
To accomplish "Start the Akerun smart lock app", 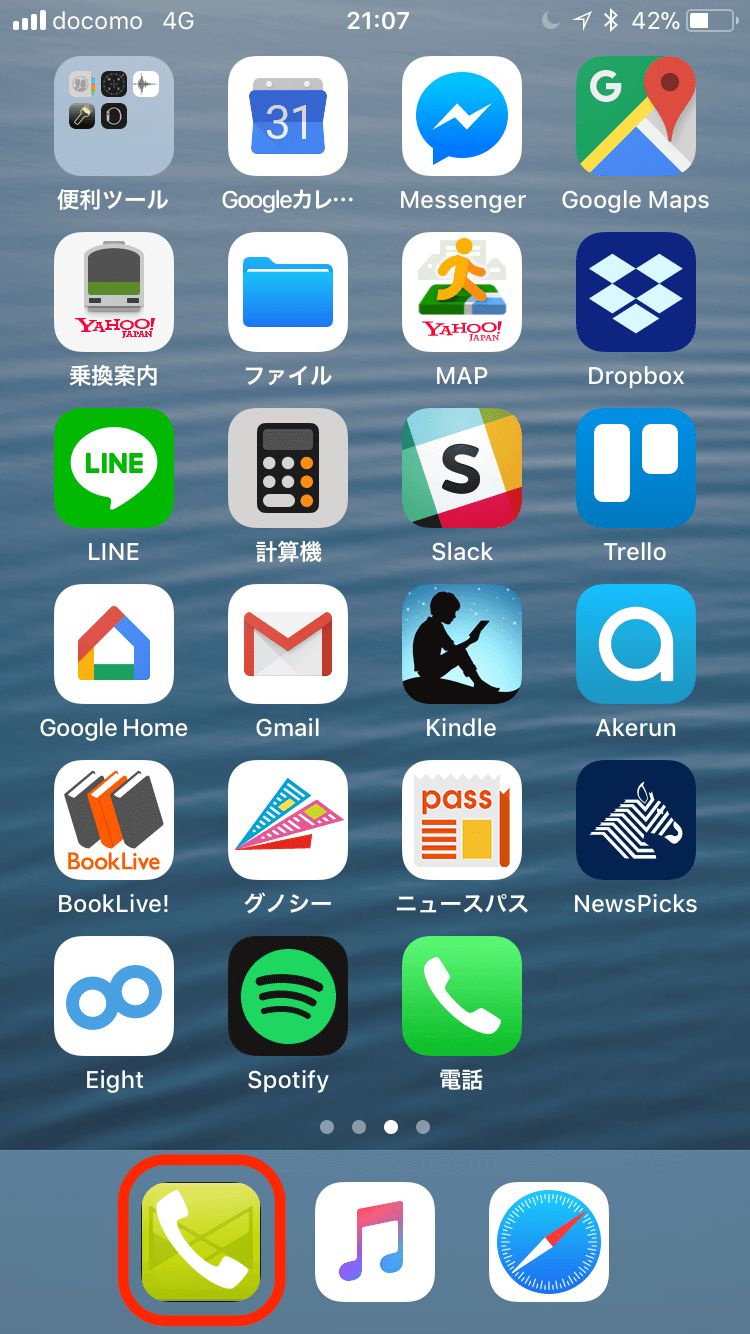I will [x=635, y=644].
